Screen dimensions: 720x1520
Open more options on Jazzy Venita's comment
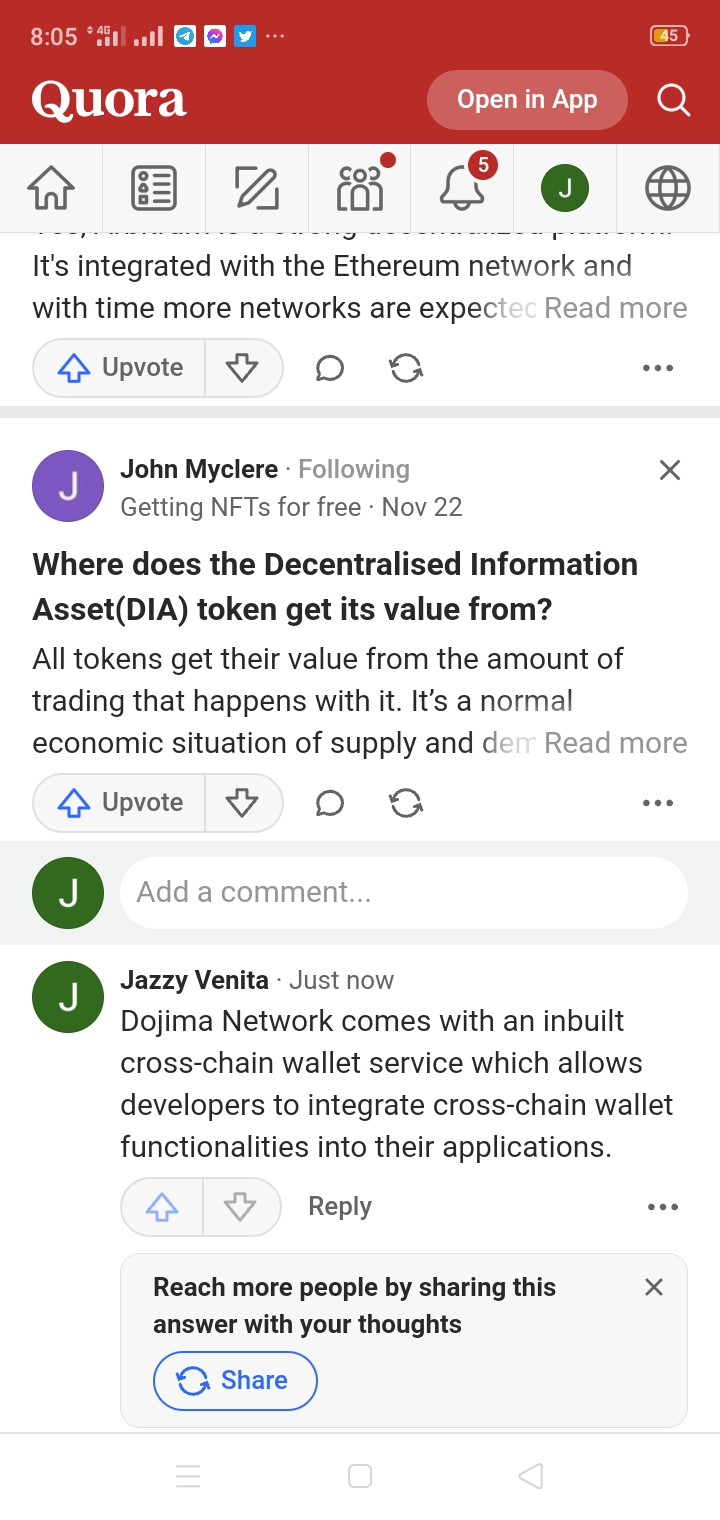pyautogui.click(x=662, y=1207)
